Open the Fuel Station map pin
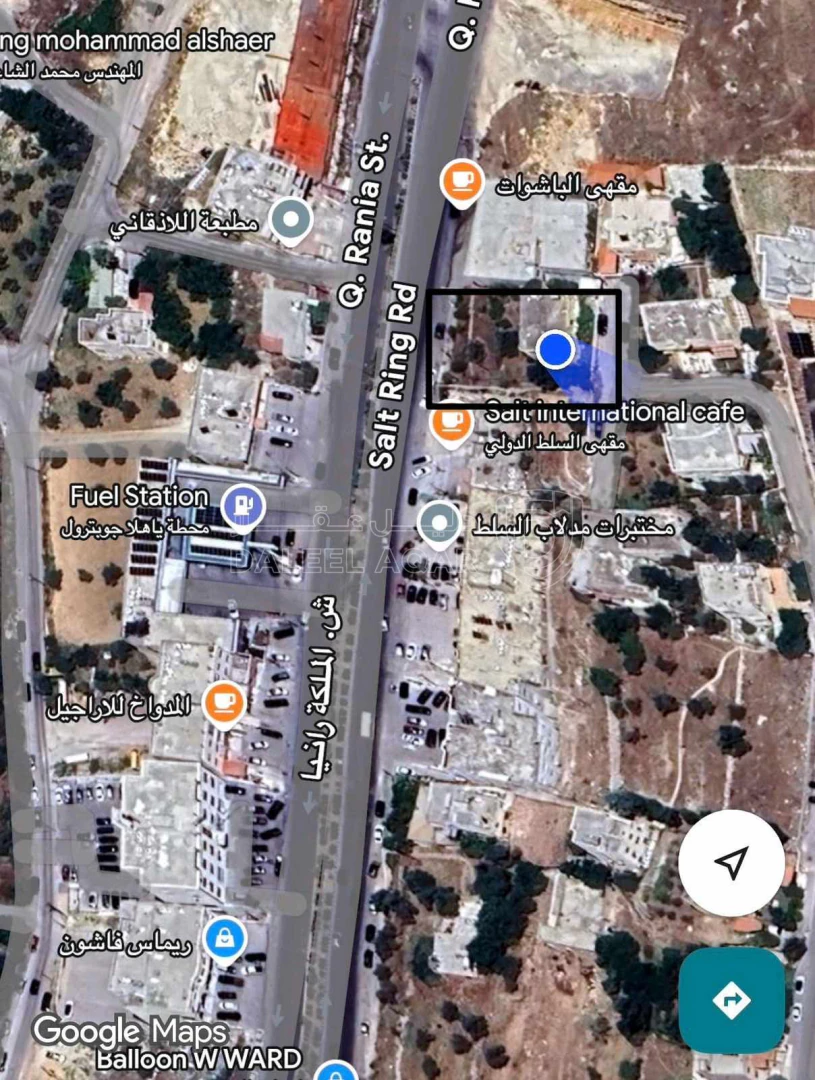The height and width of the screenshot is (1080, 815). pos(242,505)
